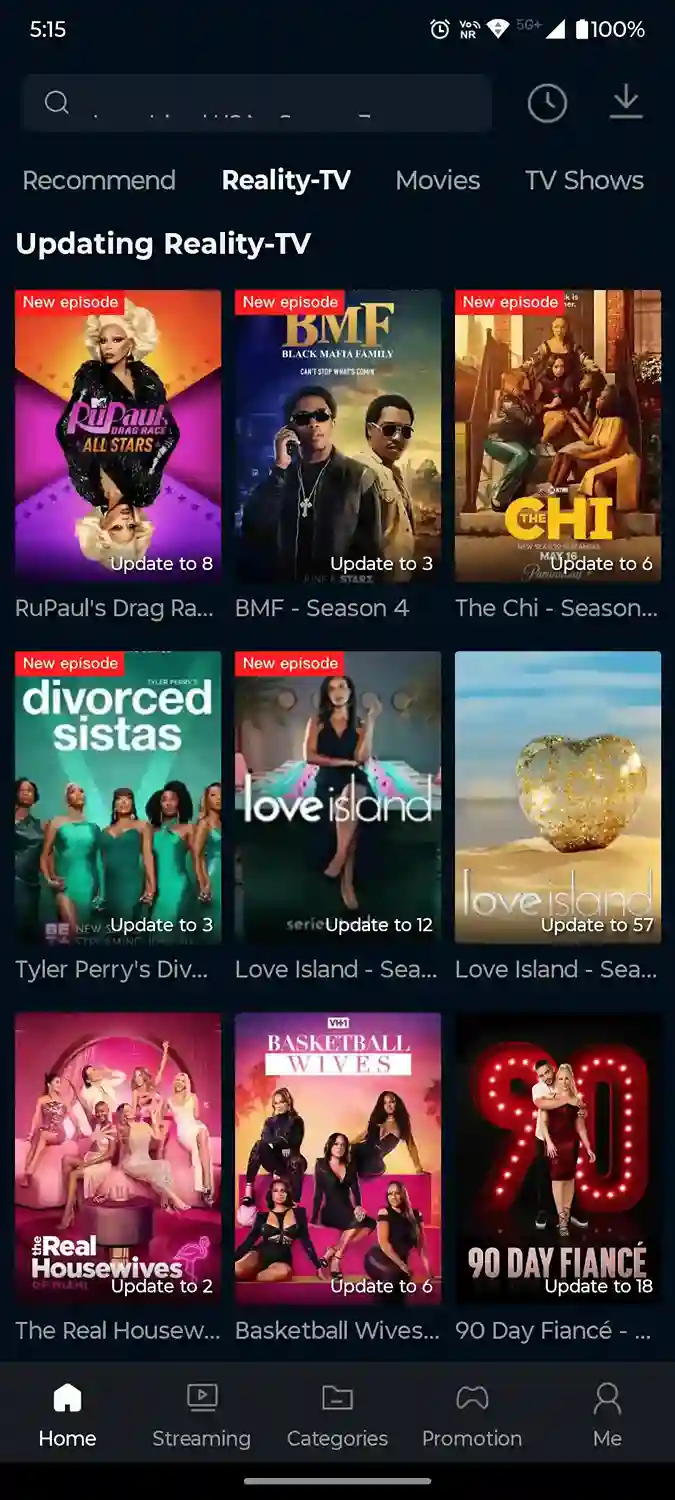Open Basketball Wives tile
The width and height of the screenshot is (675, 1500).
pyautogui.click(x=338, y=1158)
